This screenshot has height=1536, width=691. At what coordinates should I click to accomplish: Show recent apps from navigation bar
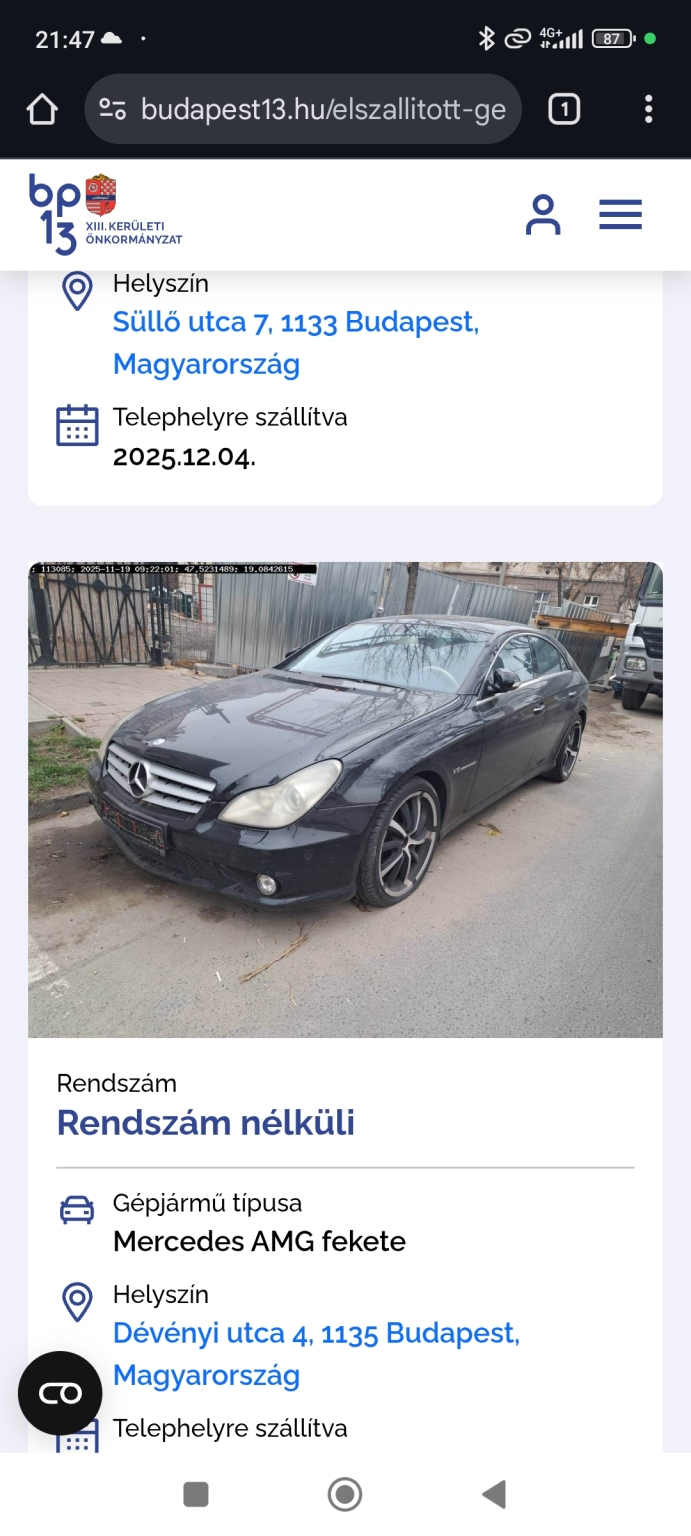pos(196,1494)
